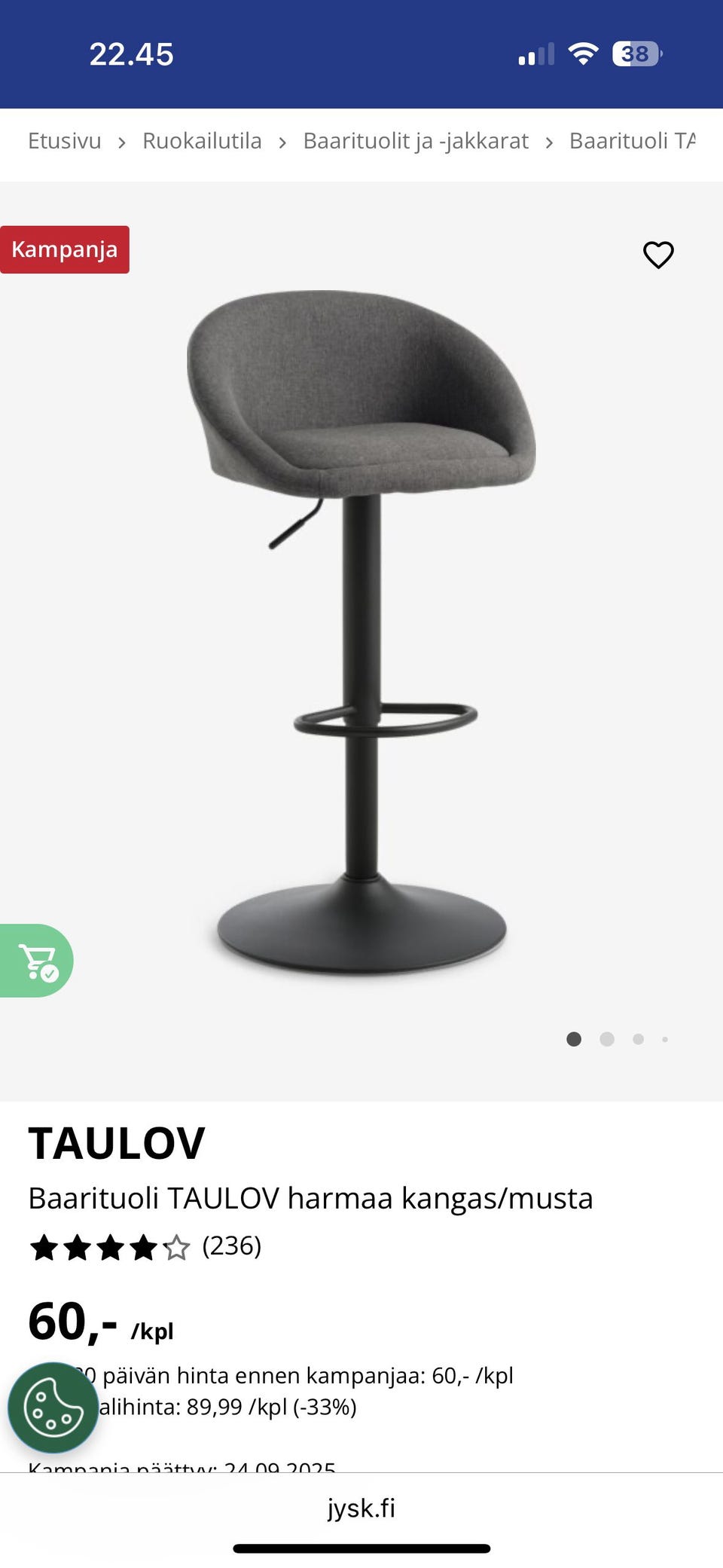Go to Etusivu breadcrumb
This screenshot has height=1568, width=723.
64,141
